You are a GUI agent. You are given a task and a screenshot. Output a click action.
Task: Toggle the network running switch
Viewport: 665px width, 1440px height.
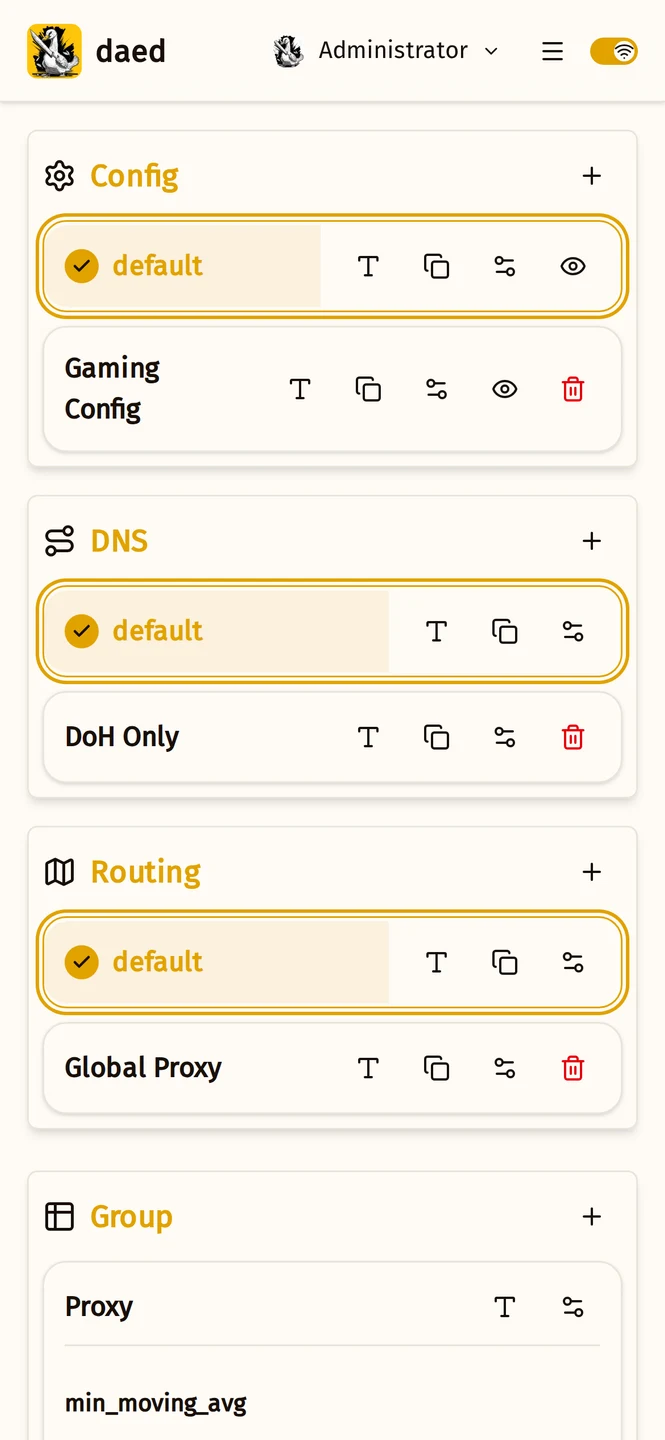(614, 51)
